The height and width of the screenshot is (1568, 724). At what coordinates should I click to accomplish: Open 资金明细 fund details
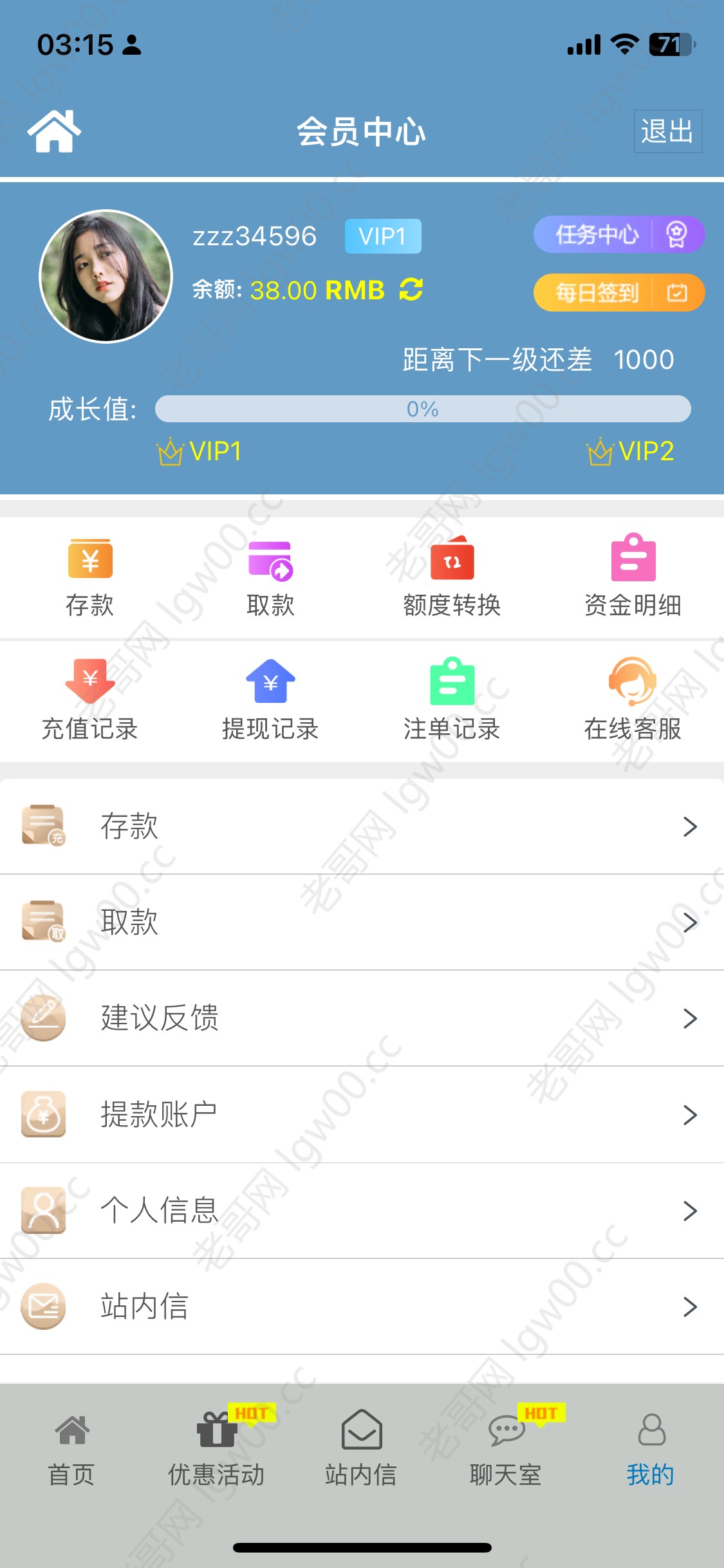click(633, 576)
